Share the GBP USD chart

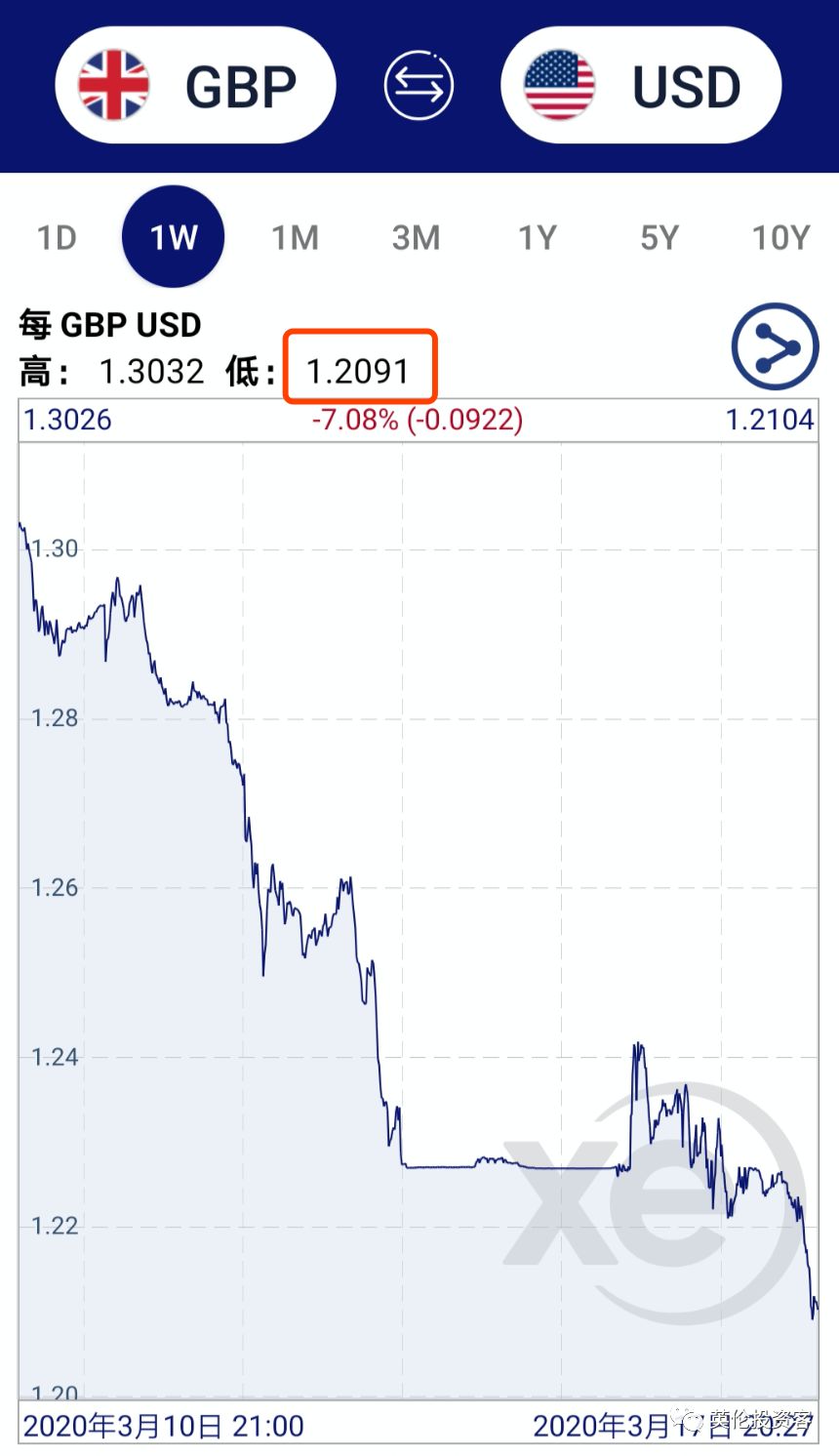pos(775,346)
